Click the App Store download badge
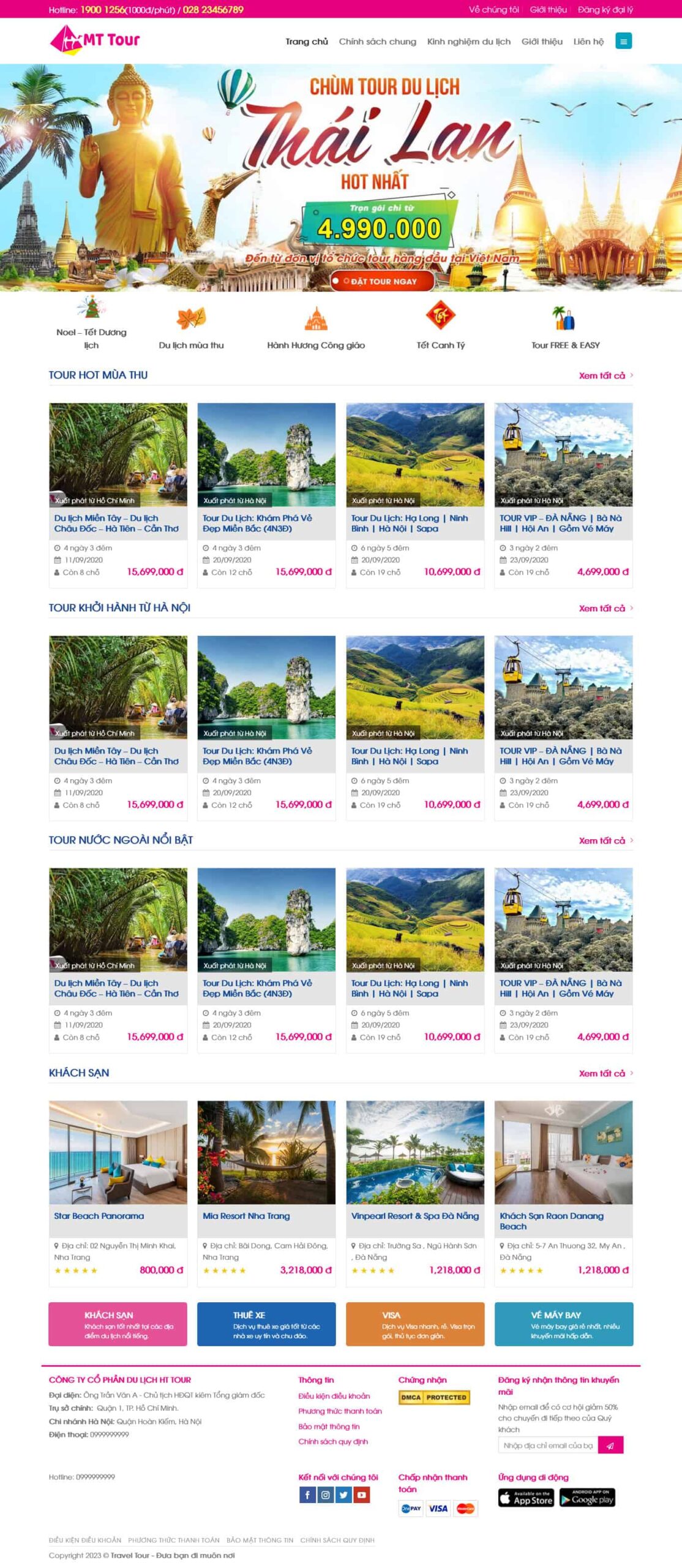Screen dimensions: 682x1568 pyautogui.click(x=525, y=1499)
